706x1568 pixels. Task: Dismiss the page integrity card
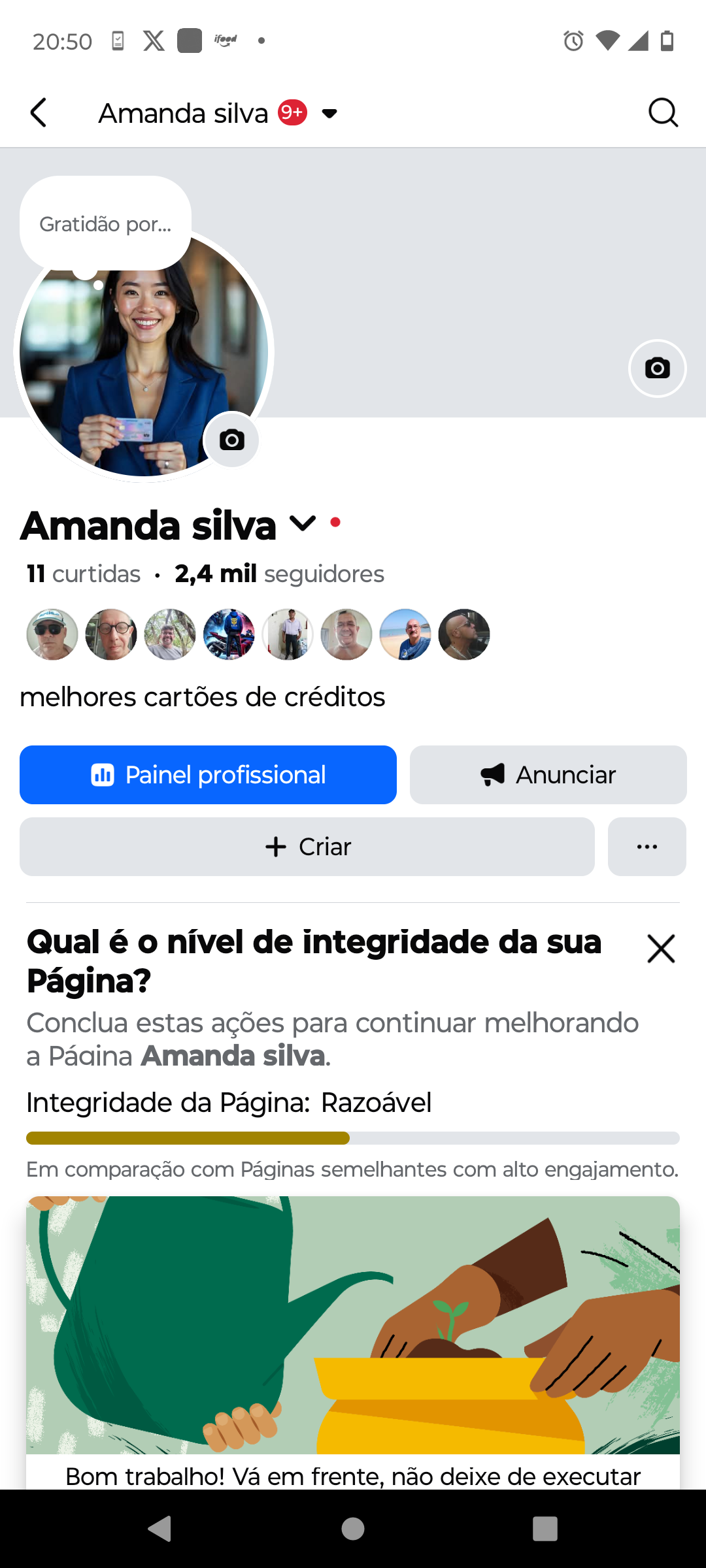pos(661,949)
